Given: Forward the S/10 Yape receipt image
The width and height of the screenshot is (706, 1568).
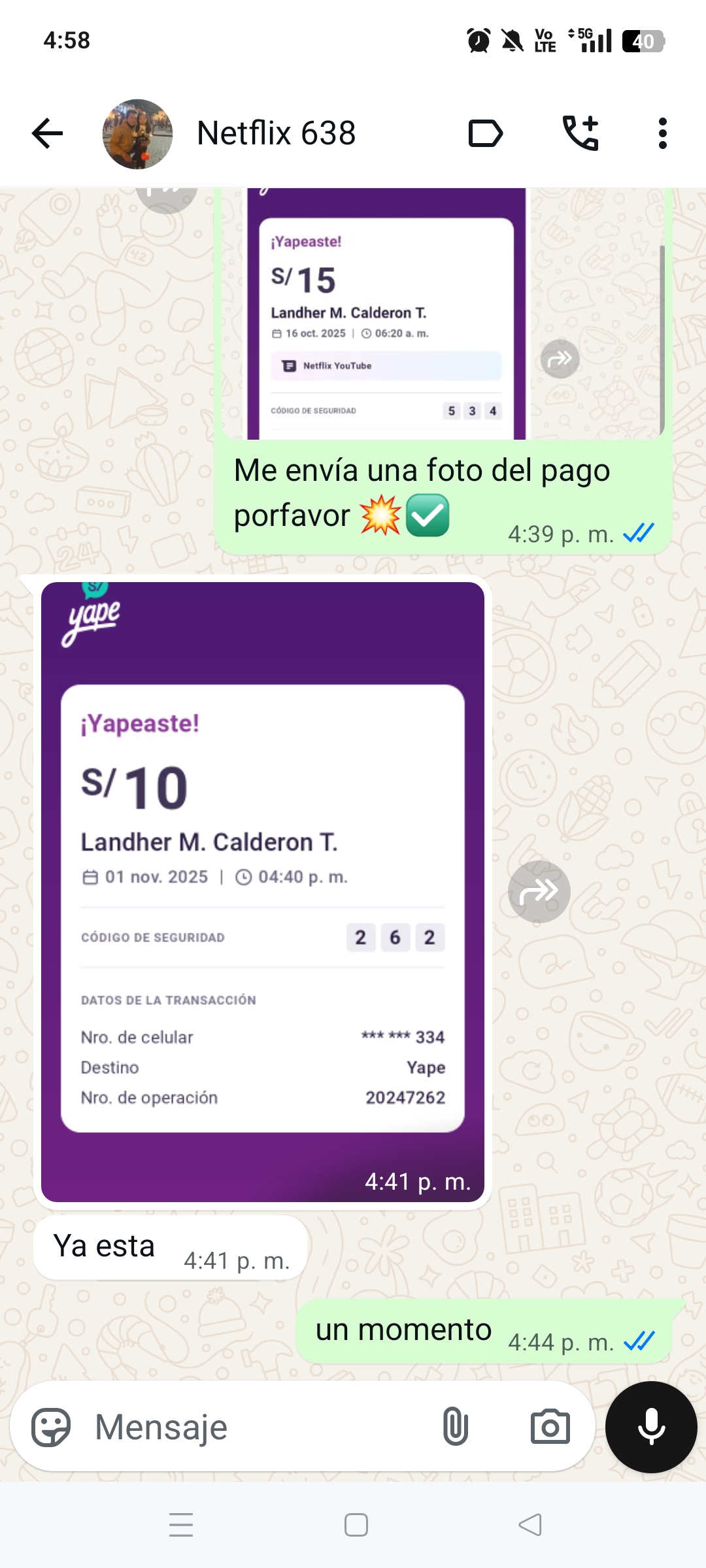Looking at the screenshot, I should [x=537, y=892].
